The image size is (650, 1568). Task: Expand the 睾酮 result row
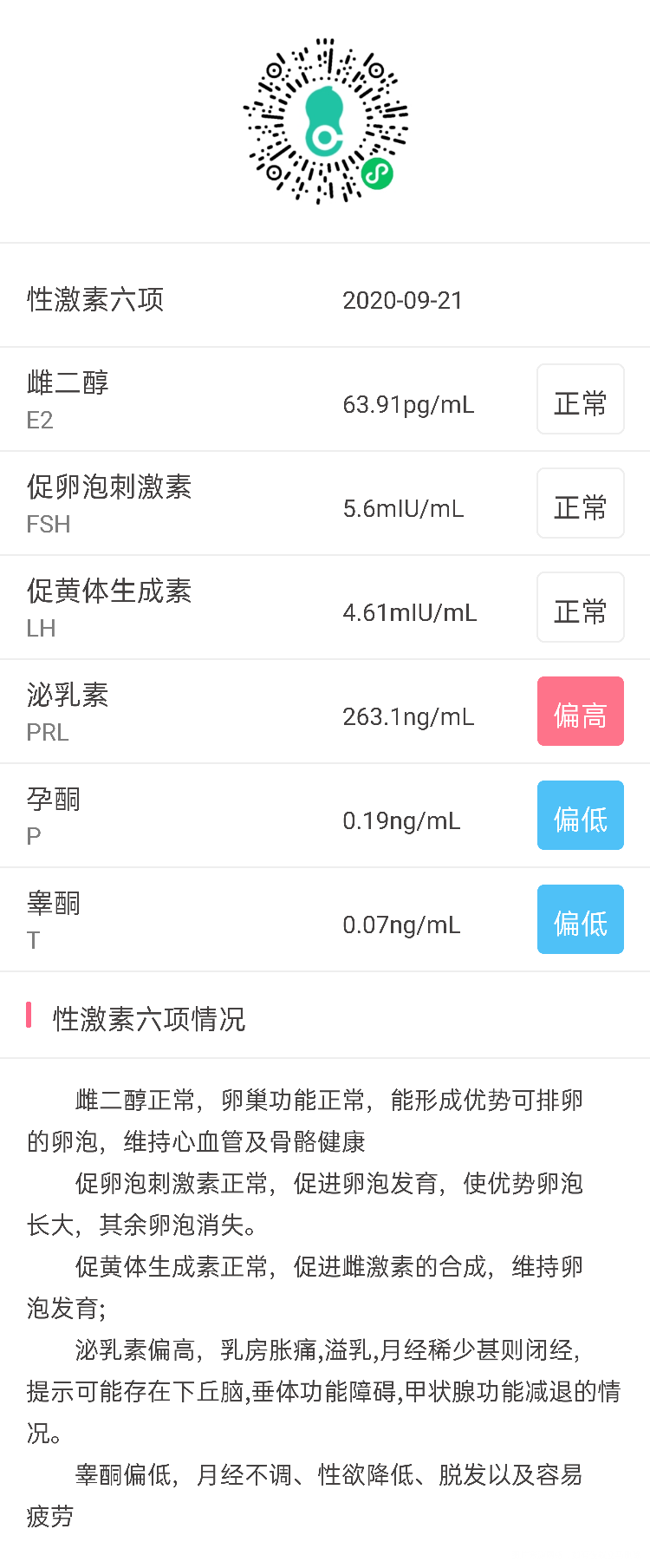pos(325,919)
